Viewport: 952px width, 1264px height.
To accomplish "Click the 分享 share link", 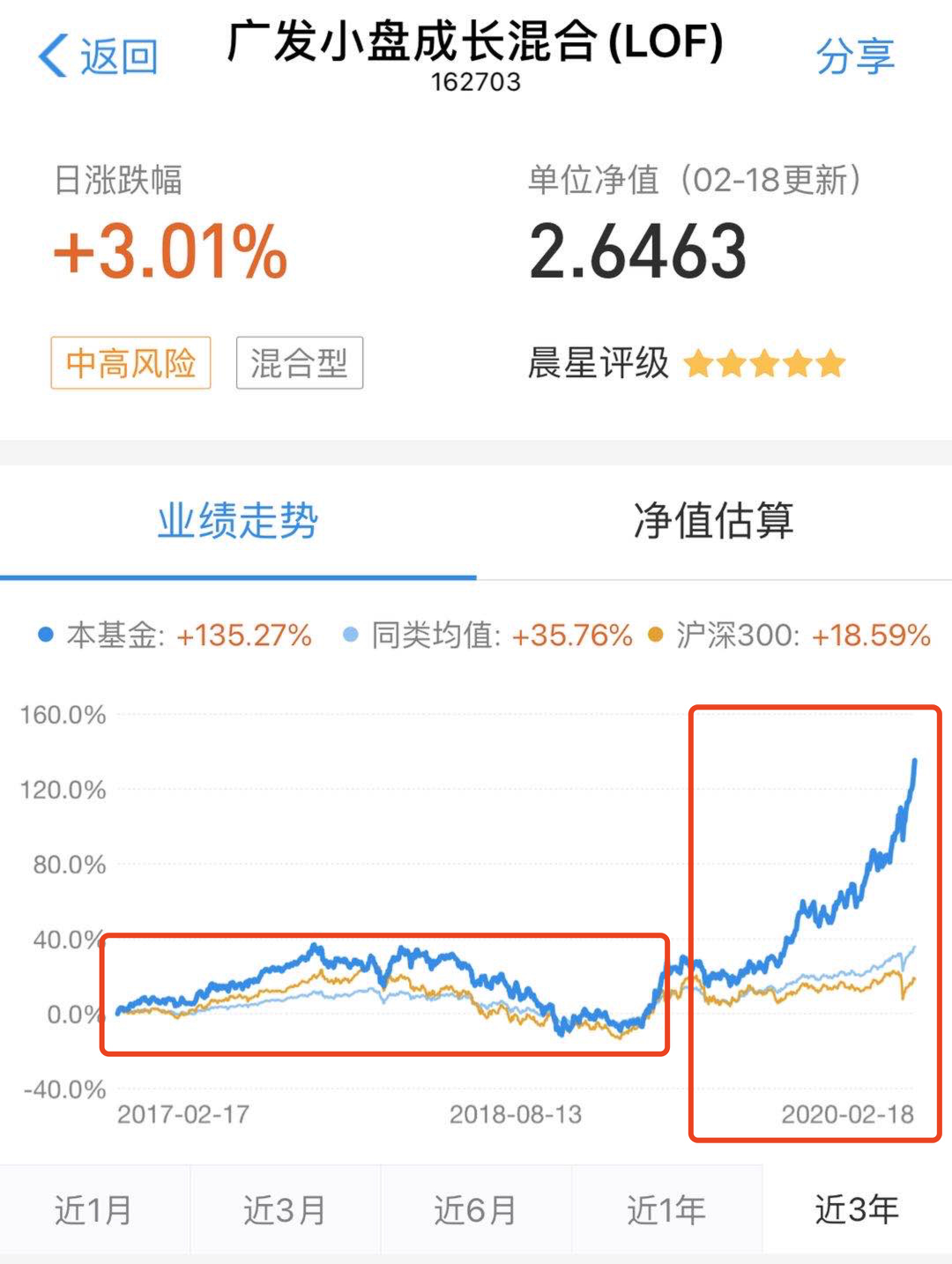I will click(856, 55).
